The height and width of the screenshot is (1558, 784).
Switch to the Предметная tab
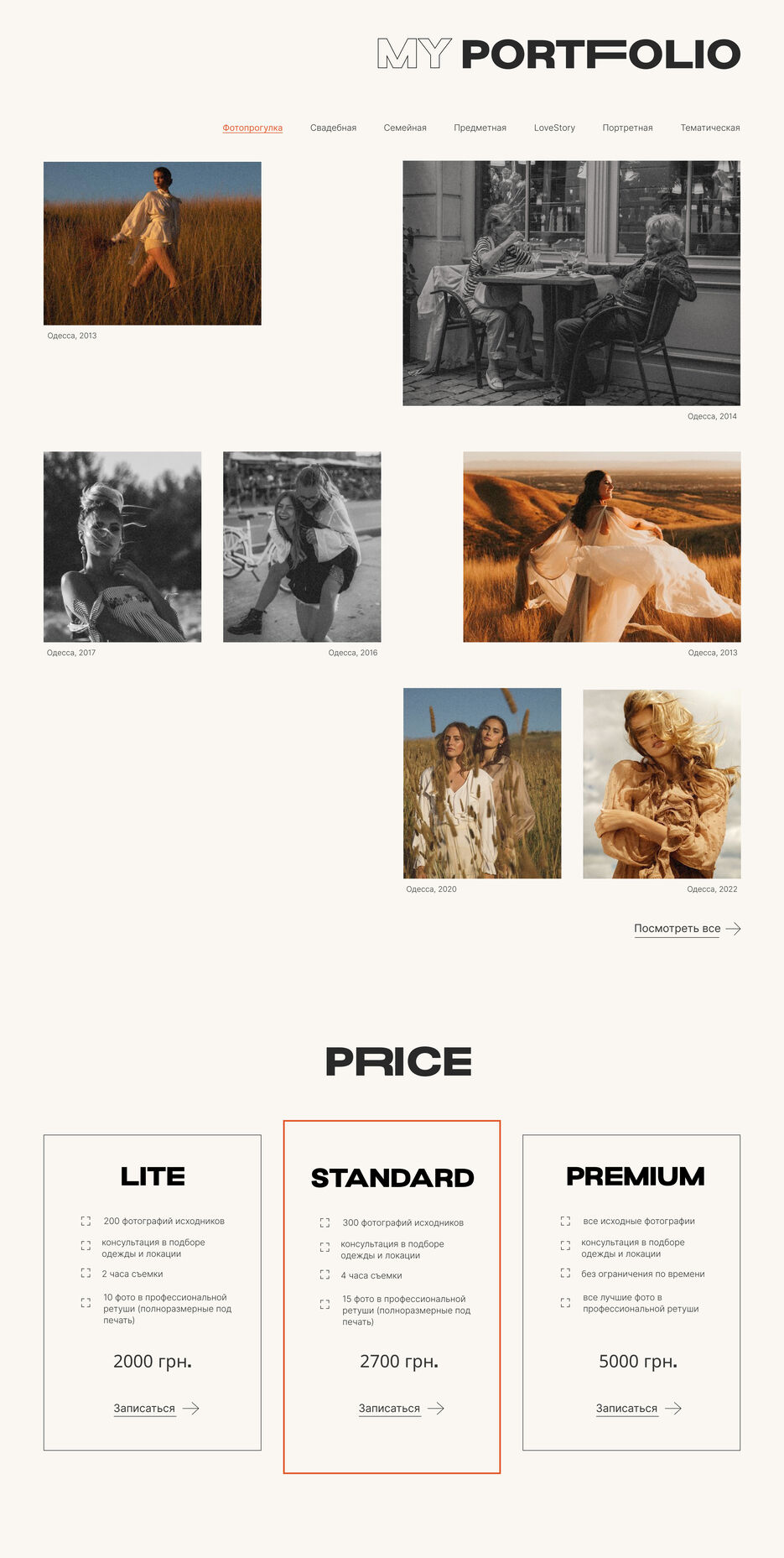pos(480,128)
